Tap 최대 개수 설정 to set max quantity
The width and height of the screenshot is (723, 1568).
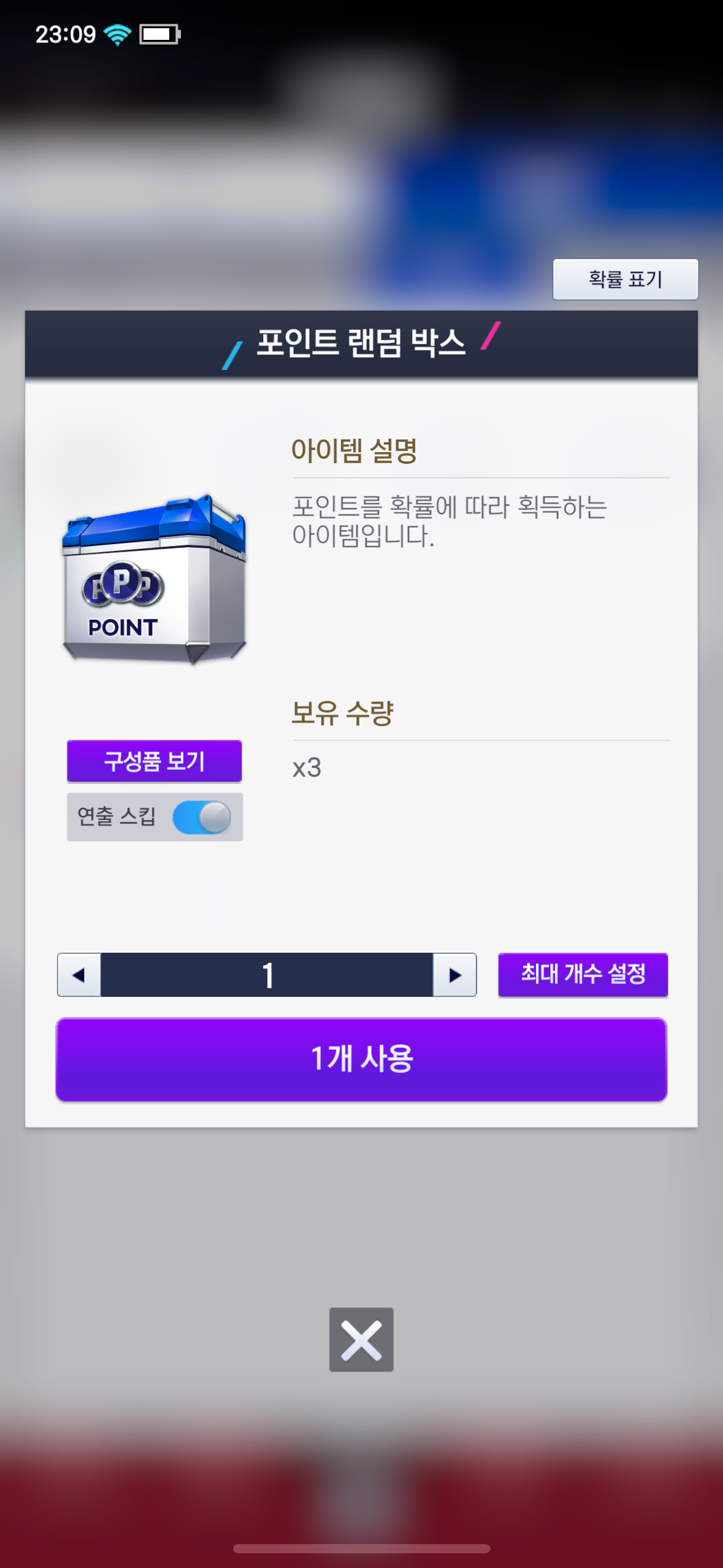(x=583, y=974)
